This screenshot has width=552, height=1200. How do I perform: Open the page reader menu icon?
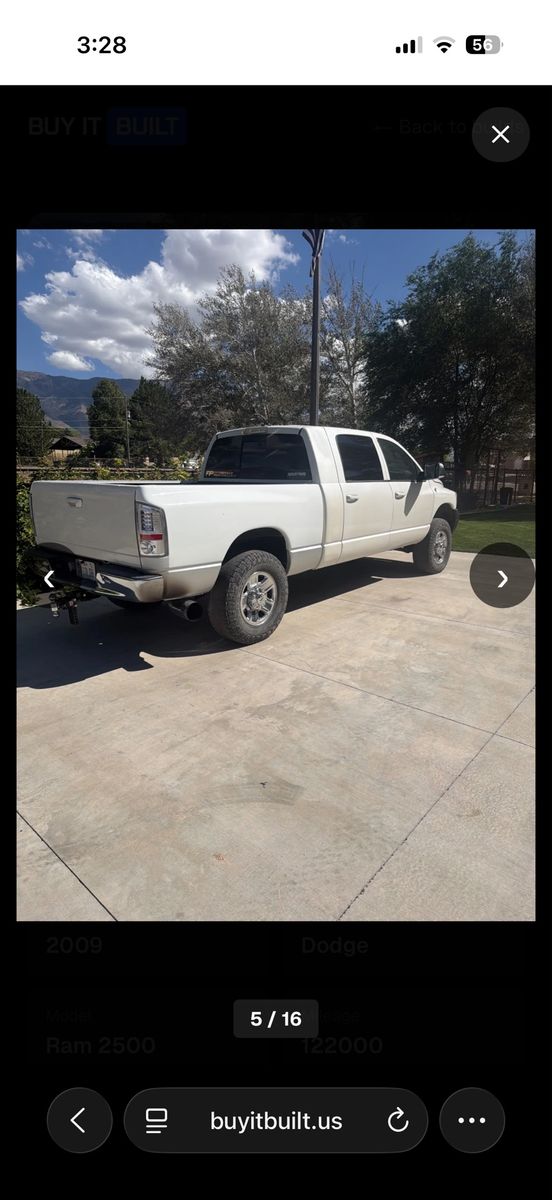click(156, 1121)
